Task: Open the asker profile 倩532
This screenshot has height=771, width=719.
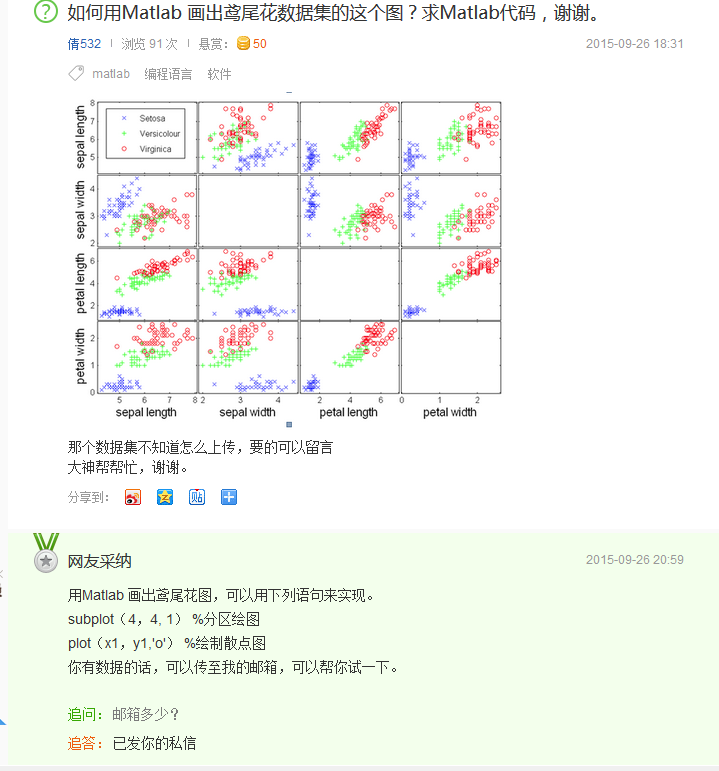Action: click(84, 44)
